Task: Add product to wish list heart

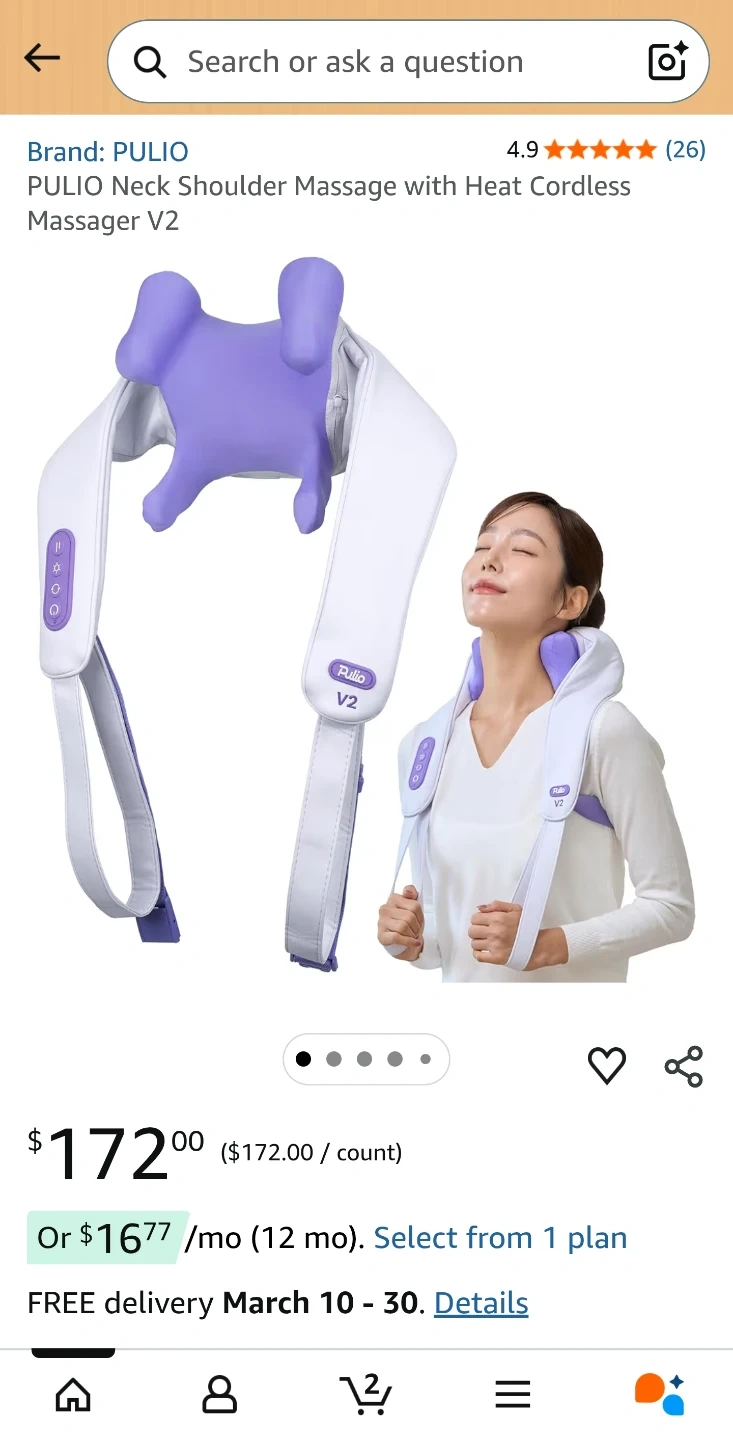Action: tap(607, 1065)
